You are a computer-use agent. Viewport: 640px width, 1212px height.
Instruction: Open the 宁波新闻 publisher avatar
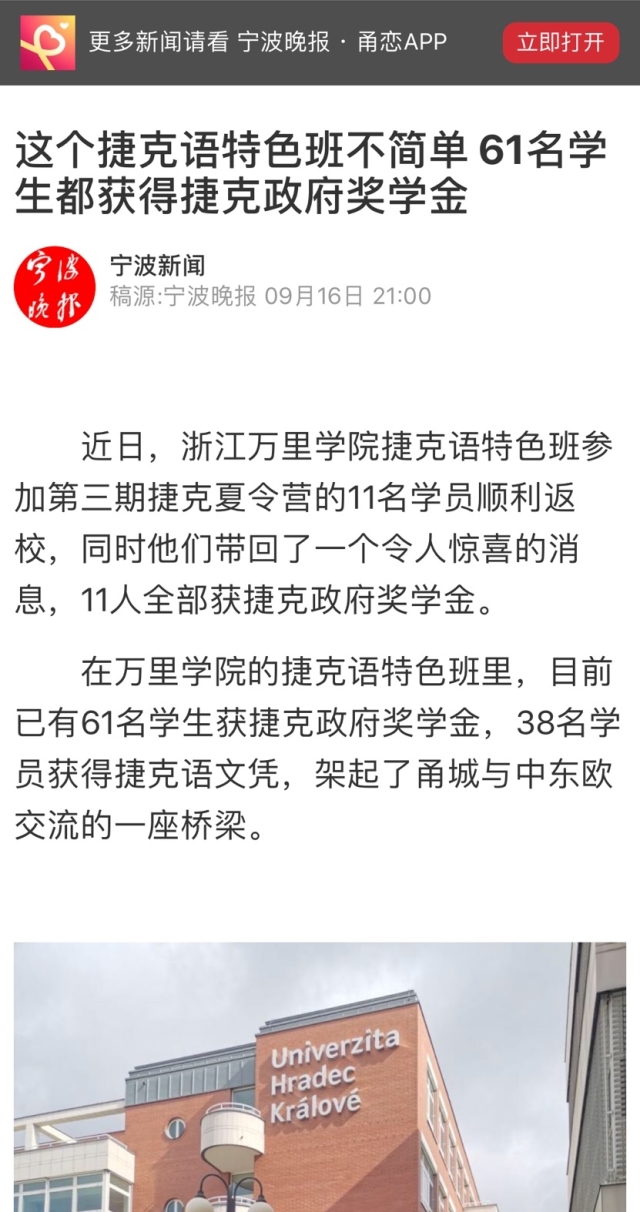pos(54,287)
